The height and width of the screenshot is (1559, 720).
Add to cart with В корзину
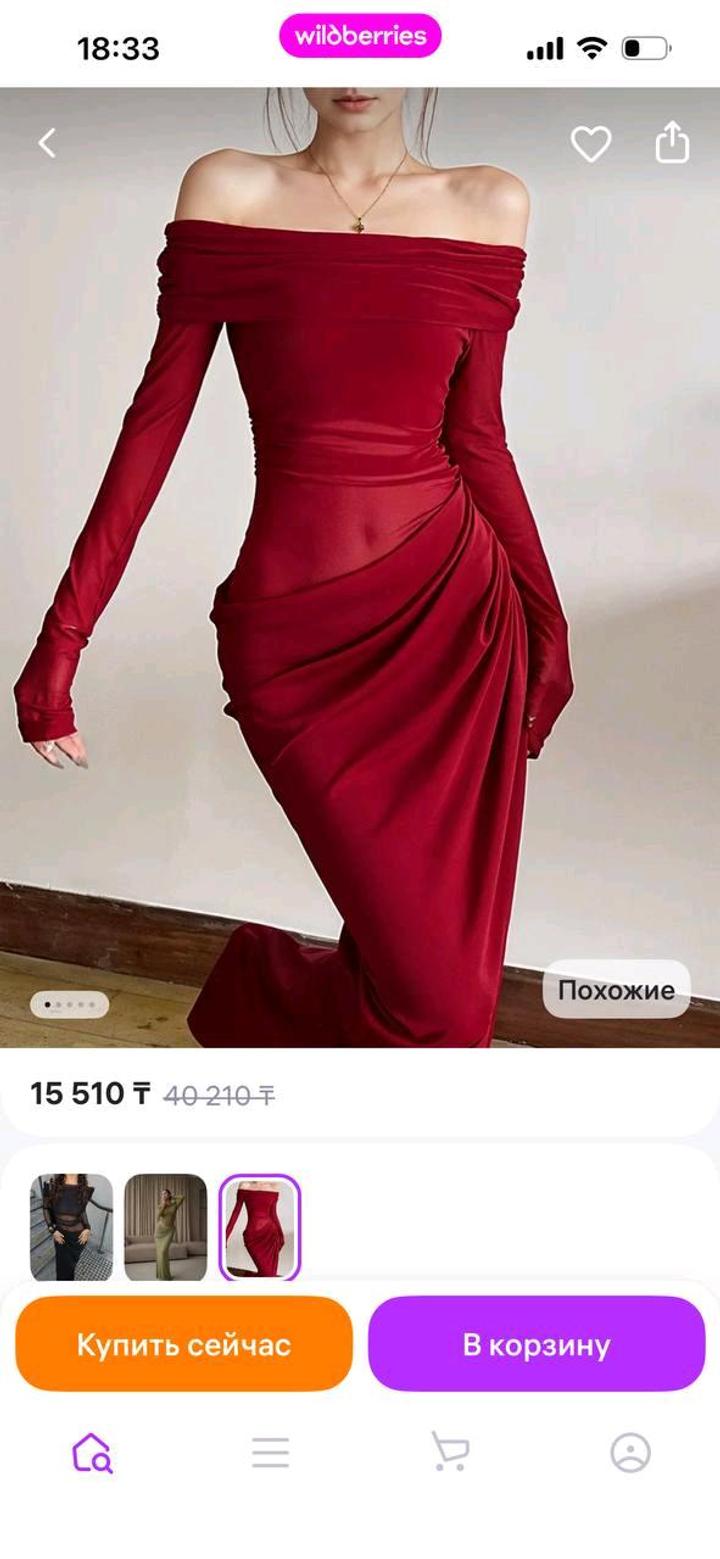tap(536, 1344)
